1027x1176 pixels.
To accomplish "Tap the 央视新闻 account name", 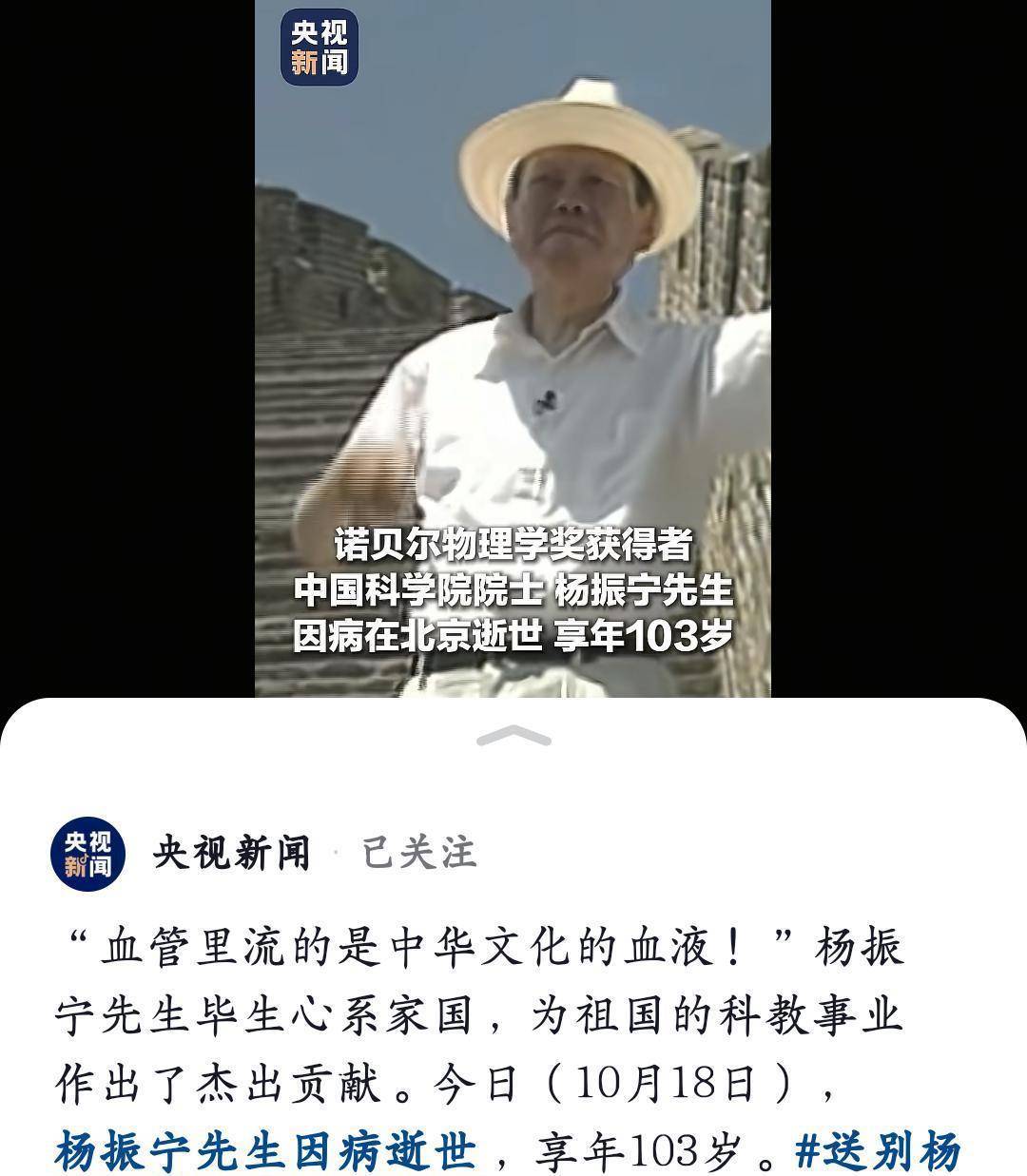I will [232, 853].
